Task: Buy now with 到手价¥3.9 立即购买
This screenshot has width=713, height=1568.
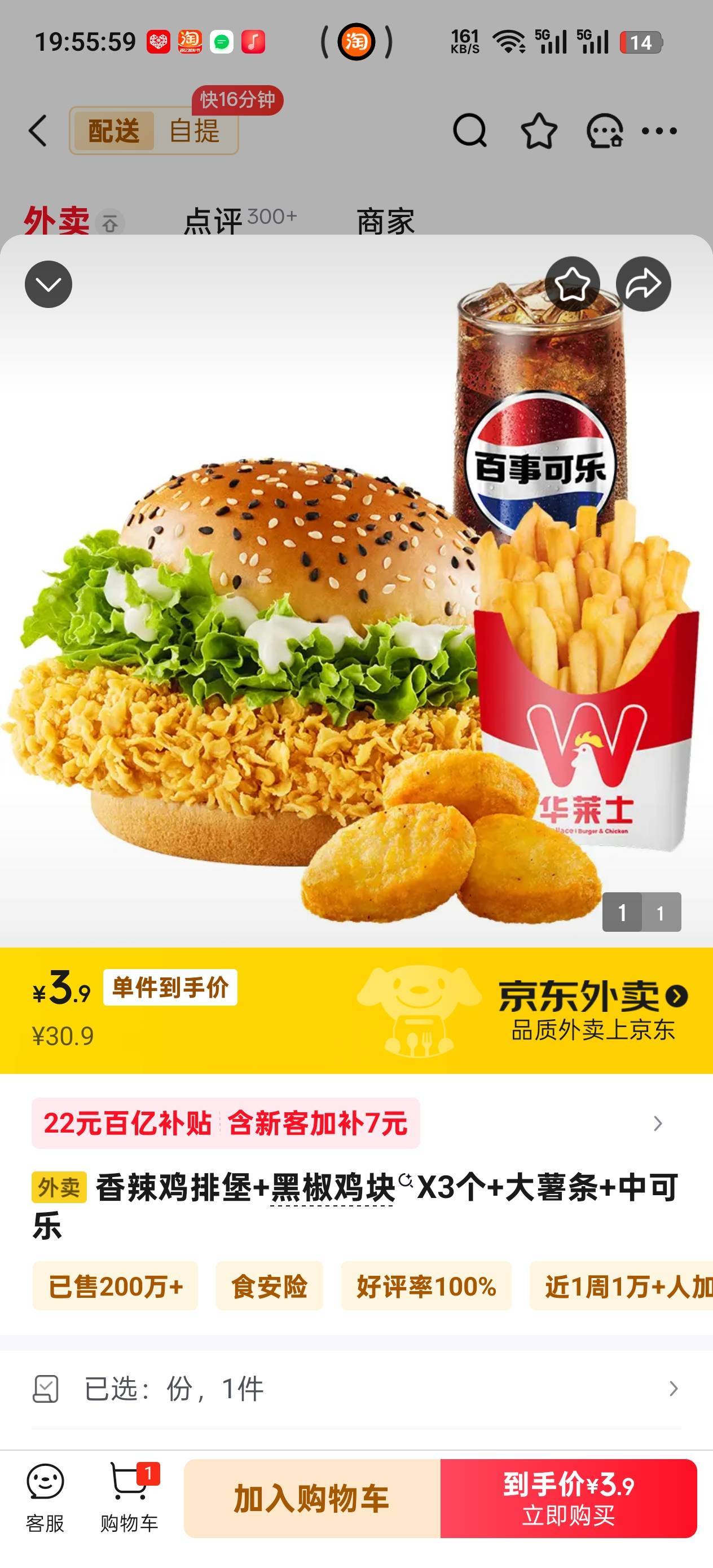Action: (569, 1498)
